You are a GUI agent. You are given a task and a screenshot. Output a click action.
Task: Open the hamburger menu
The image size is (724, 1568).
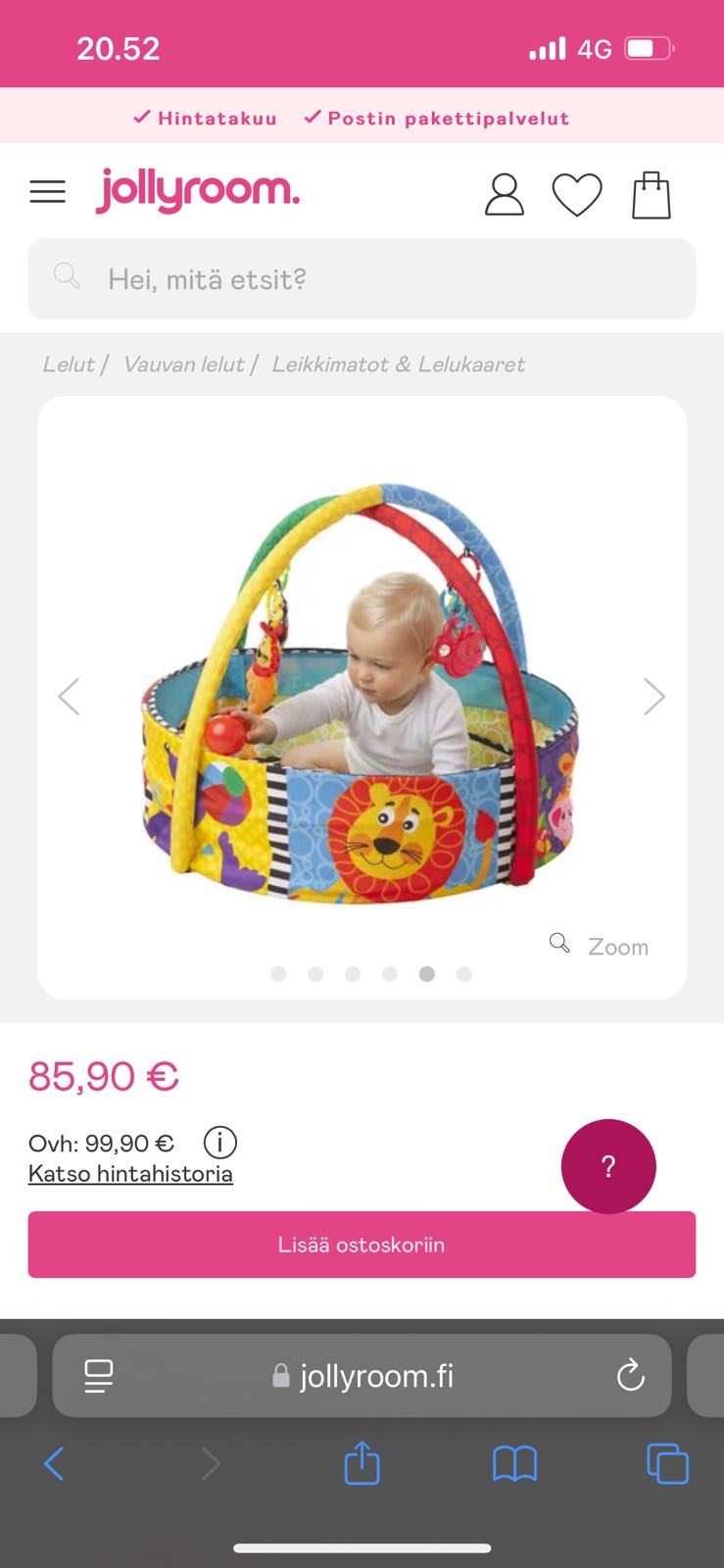click(x=47, y=191)
